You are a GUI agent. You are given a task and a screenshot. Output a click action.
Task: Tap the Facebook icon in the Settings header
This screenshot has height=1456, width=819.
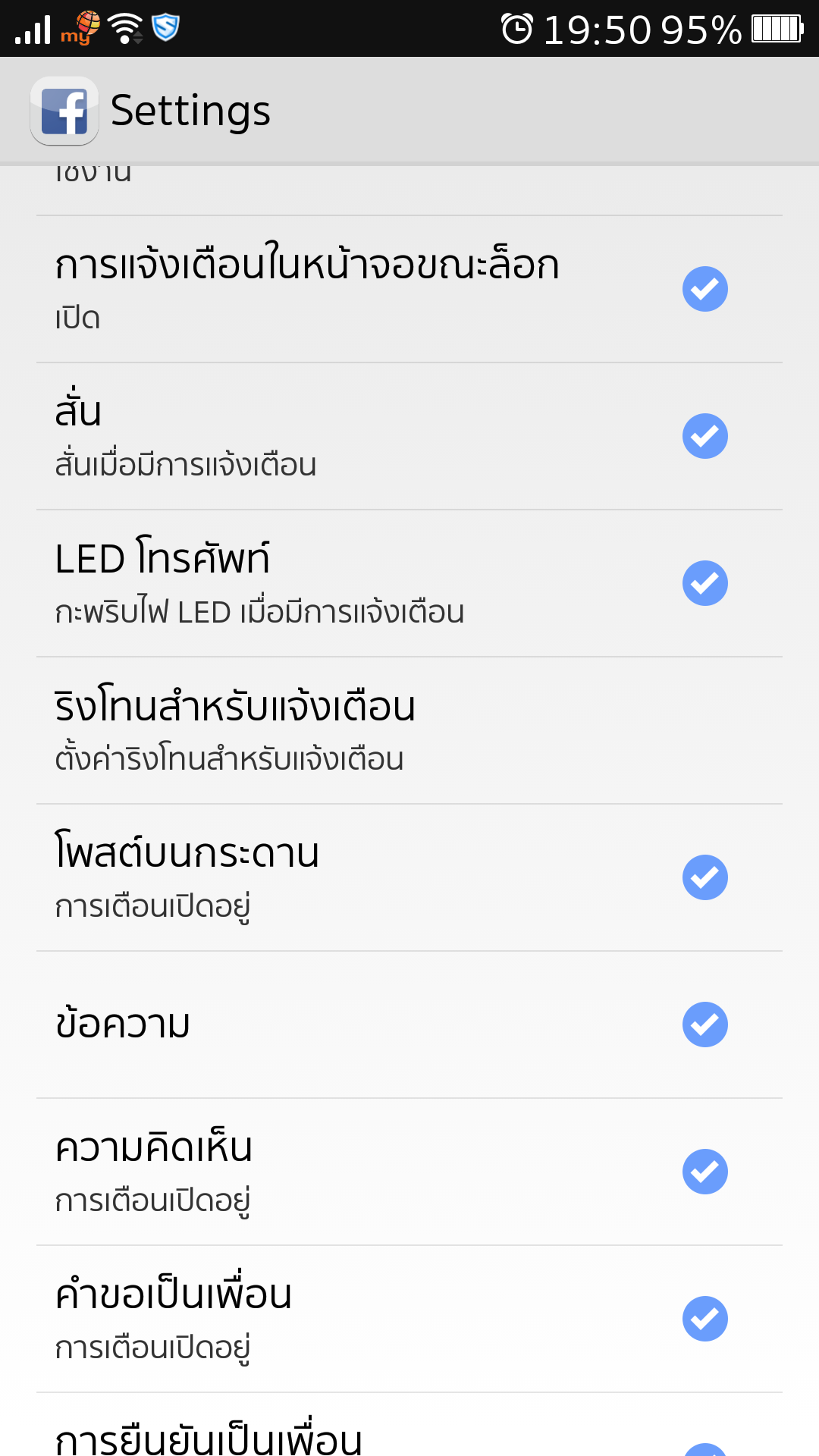64,111
